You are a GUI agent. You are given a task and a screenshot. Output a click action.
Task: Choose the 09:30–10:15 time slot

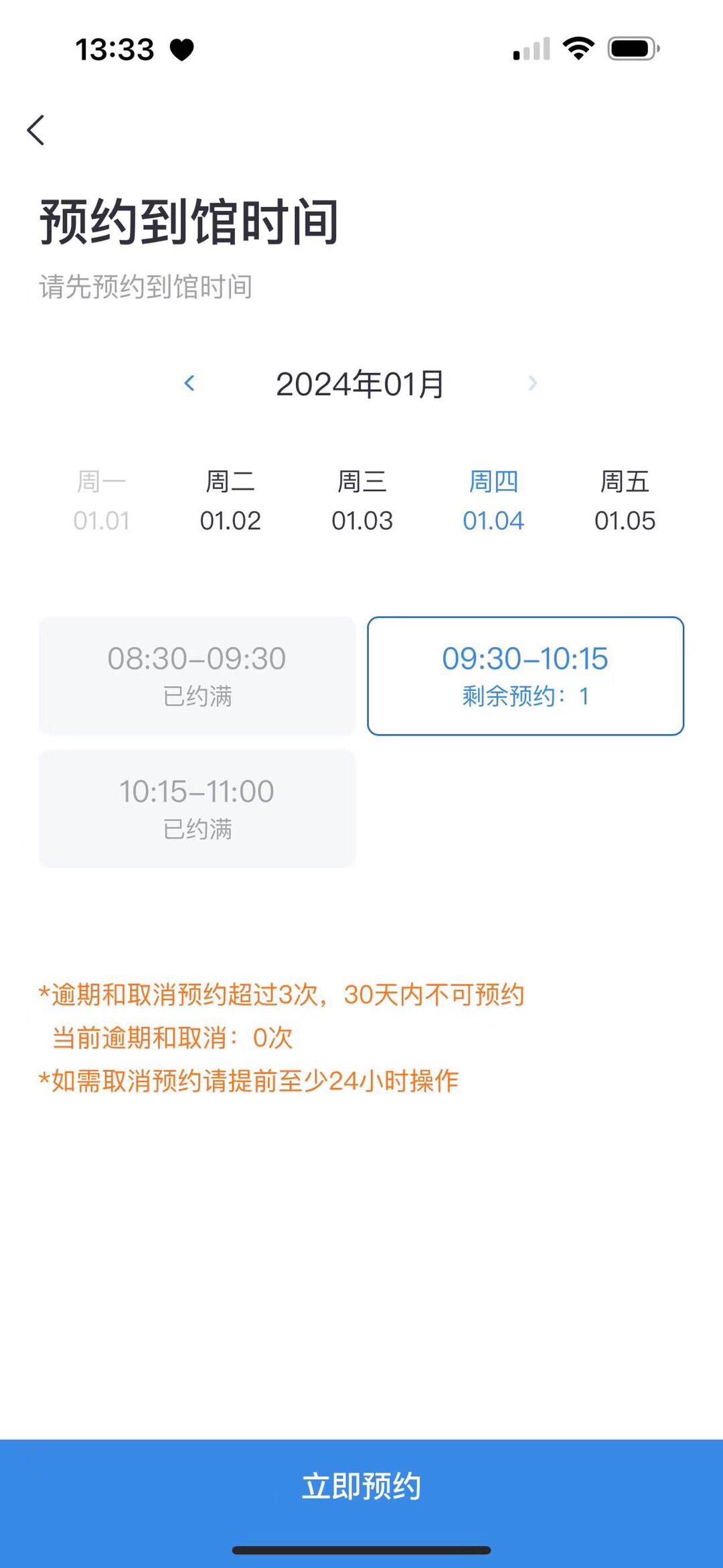(x=526, y=676)
